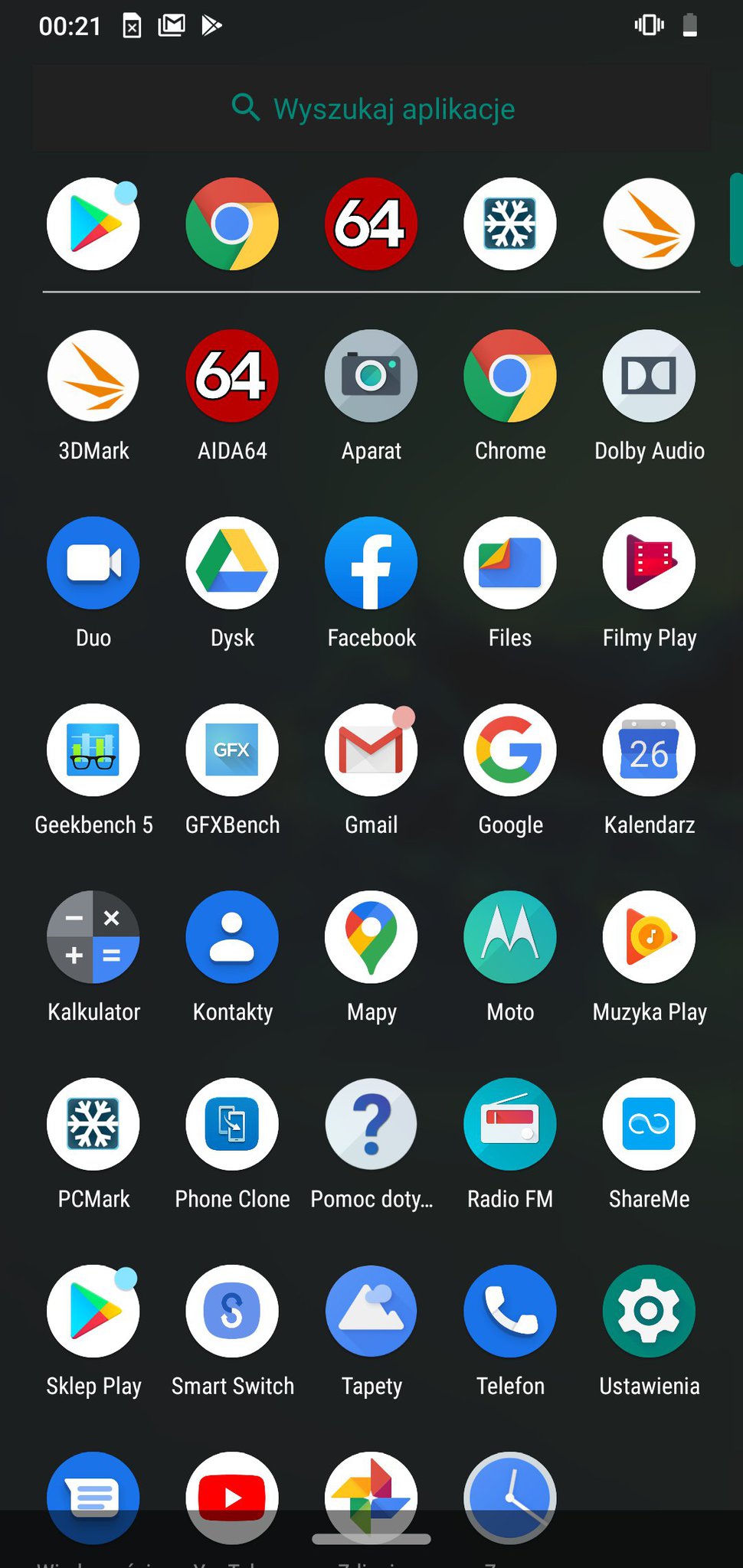Open Mapy (Google Maps)
The height and width of the screenshot is (1568, 743).
[x=371, y=937]
